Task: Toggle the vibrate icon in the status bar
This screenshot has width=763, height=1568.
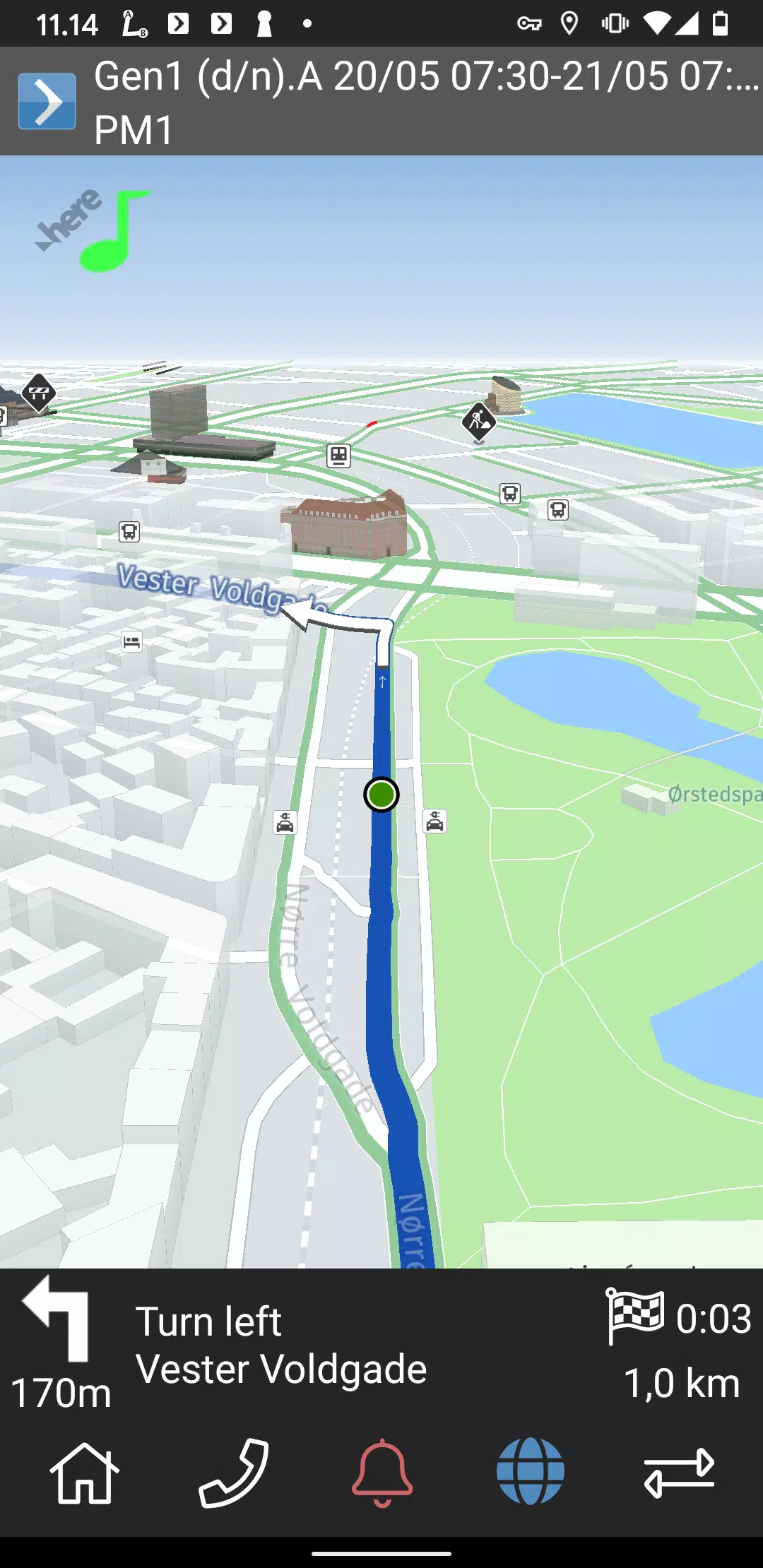Action: (x=614, y=23)
